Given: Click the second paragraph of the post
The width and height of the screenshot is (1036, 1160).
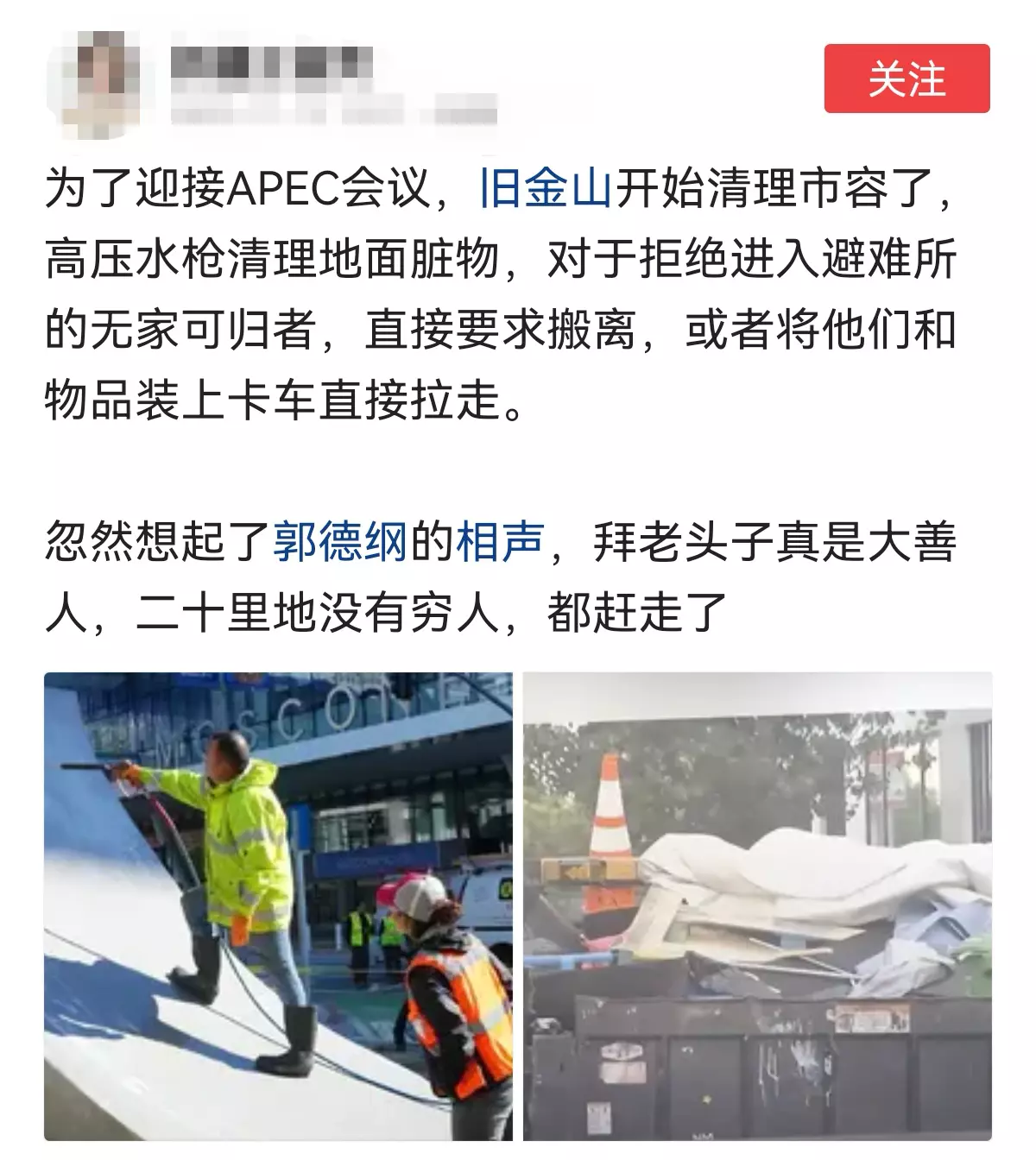Looking at the screenshot, I should point(501,574).
